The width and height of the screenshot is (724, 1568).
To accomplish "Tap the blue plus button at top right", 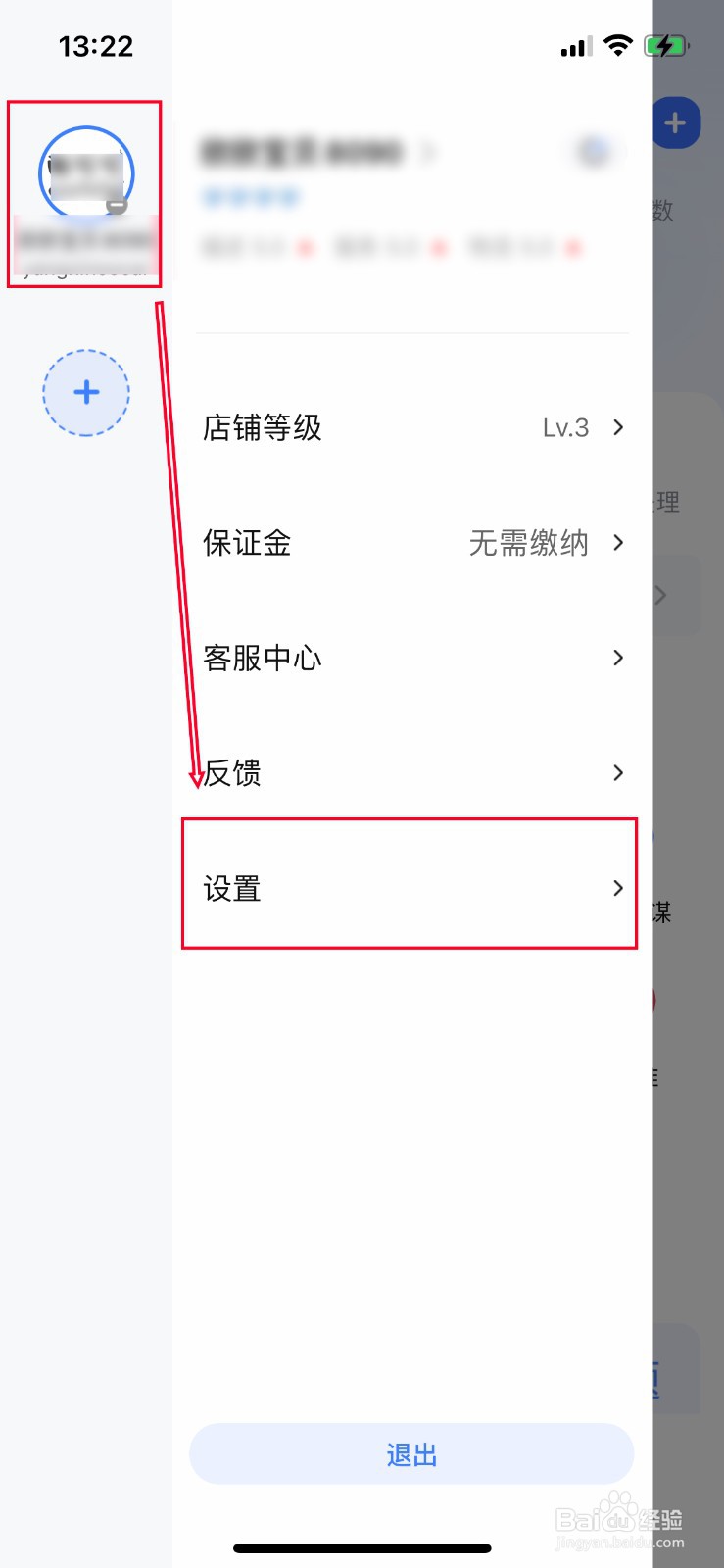I will click(x=674, y=123).
